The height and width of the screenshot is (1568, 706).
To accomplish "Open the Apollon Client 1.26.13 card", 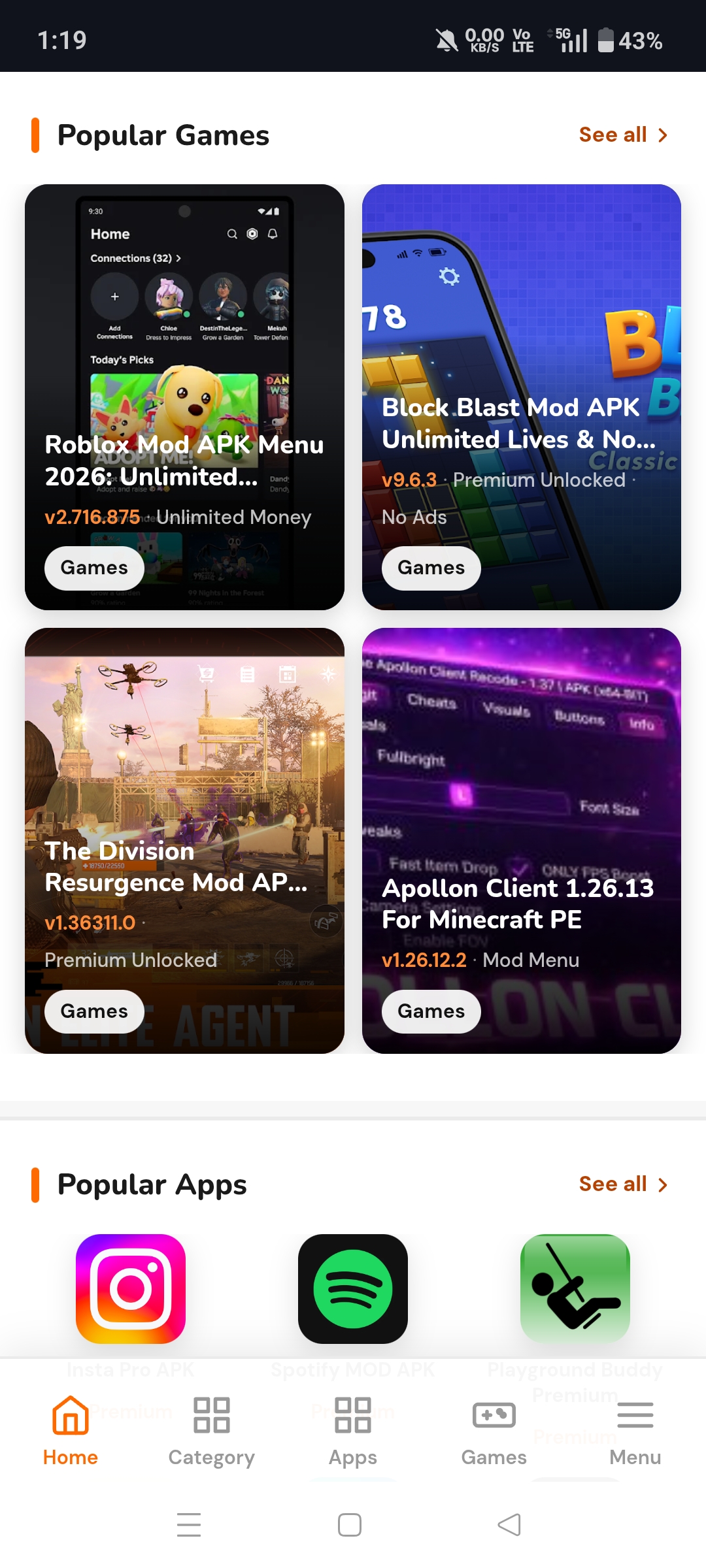I will click(x=521, y=840).
